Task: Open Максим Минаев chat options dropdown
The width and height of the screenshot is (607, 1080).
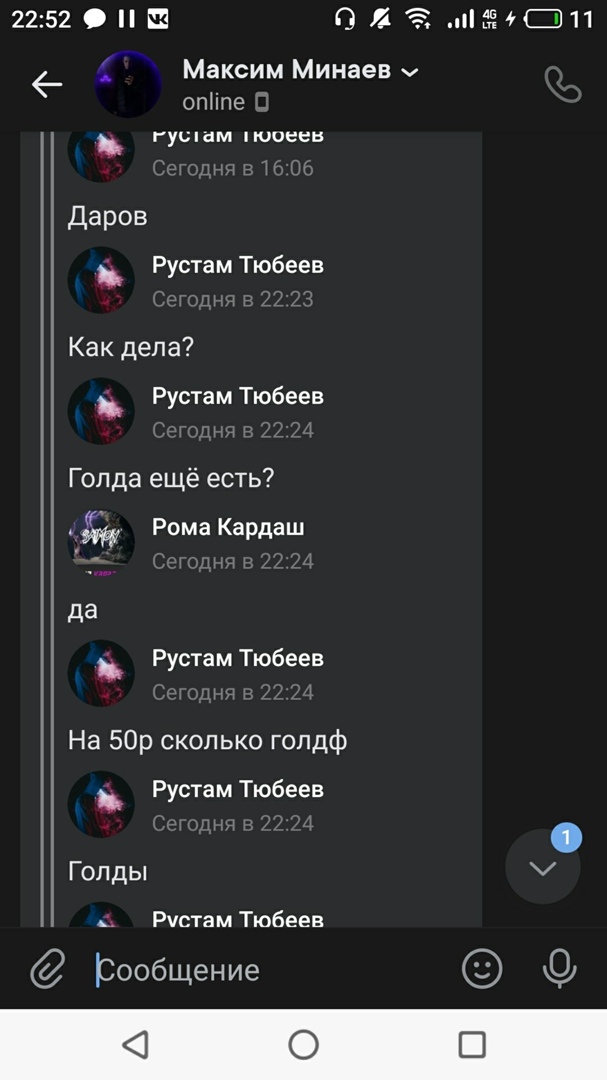Action: tap(409, 71)
